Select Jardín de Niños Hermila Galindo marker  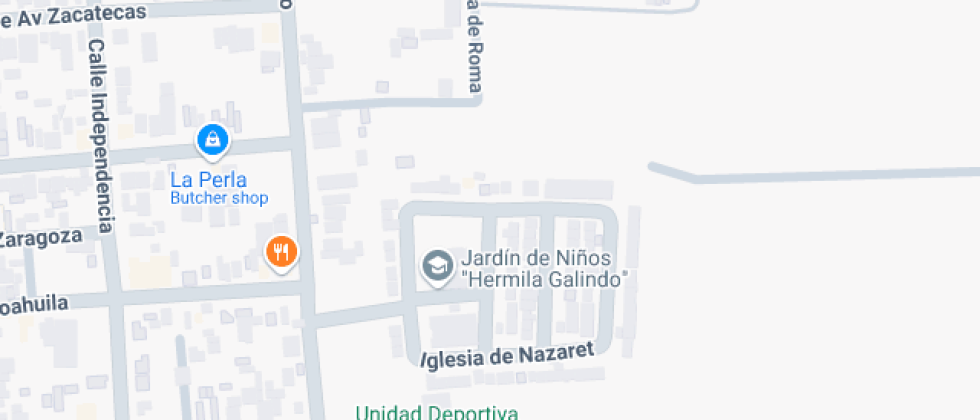tap(436, 265)
